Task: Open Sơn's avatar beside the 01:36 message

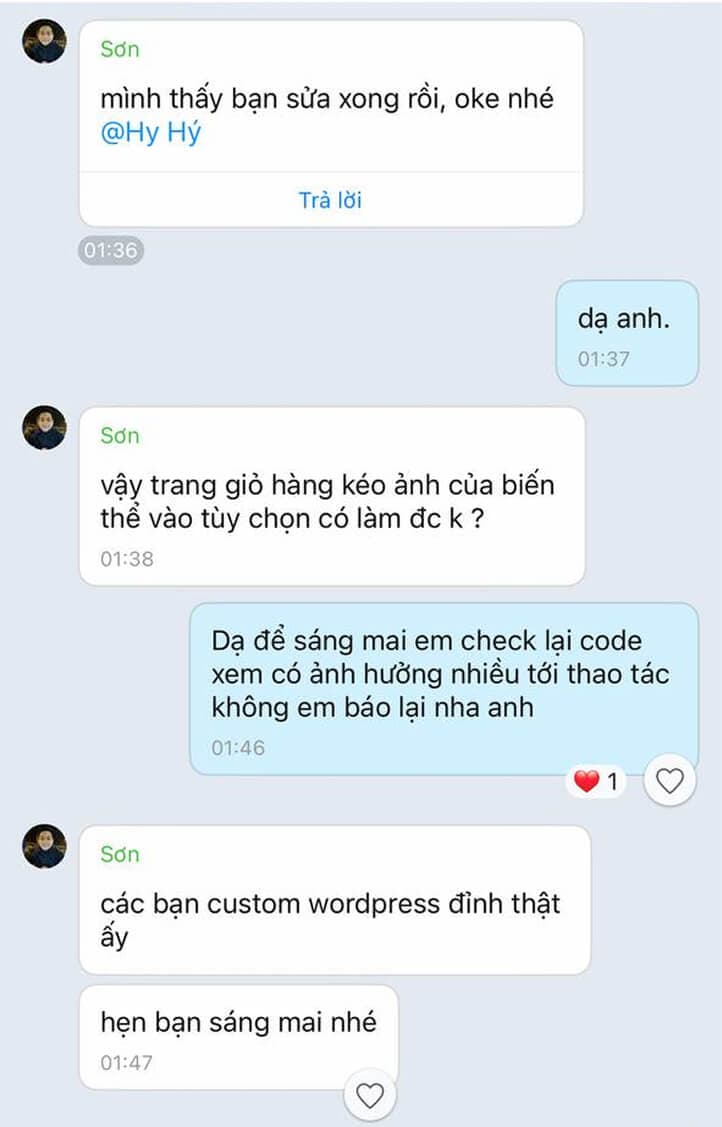Action: (x=45, y=42)
